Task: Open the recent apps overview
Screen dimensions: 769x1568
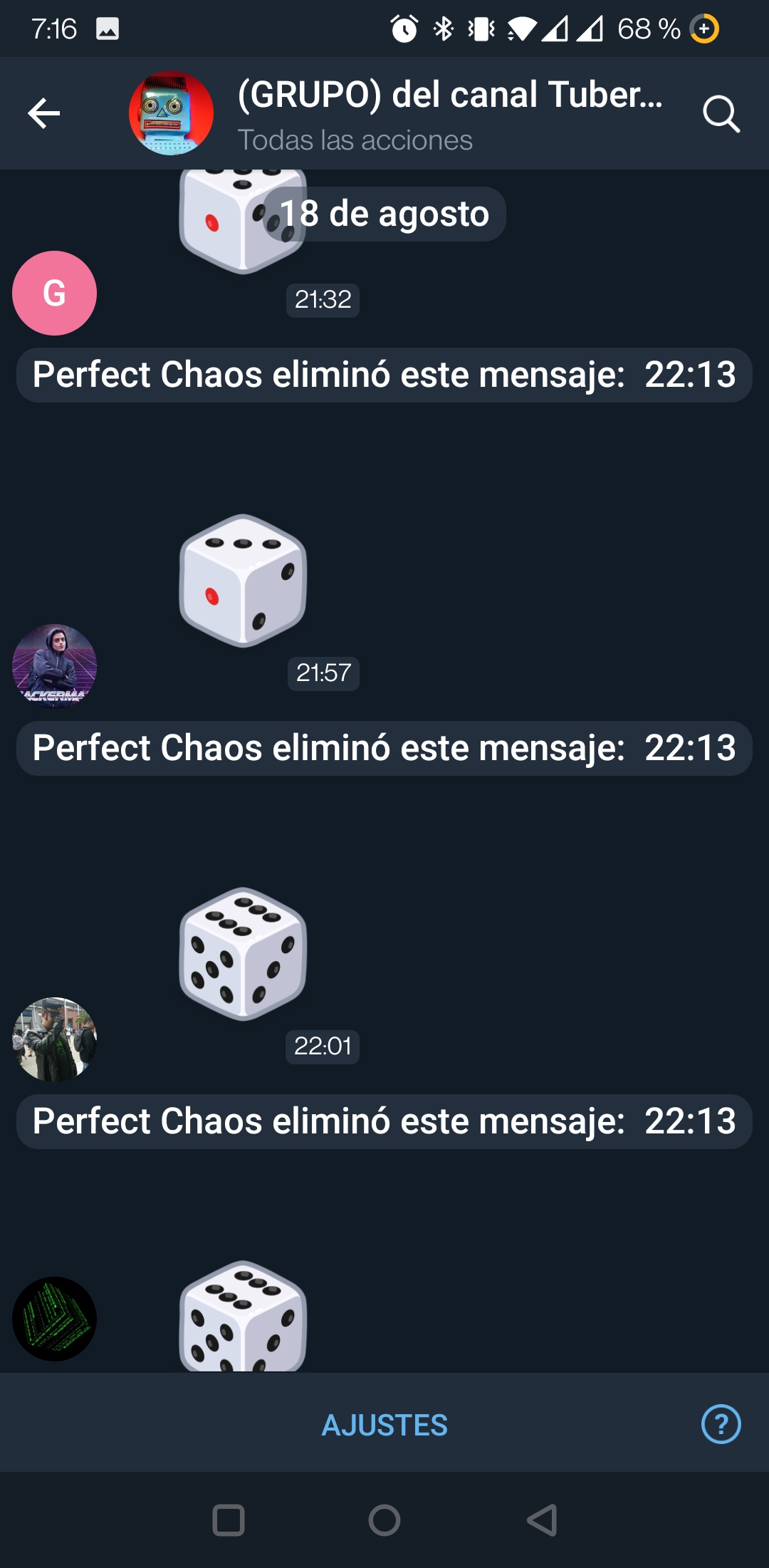Action: [x=229, y=1520]
